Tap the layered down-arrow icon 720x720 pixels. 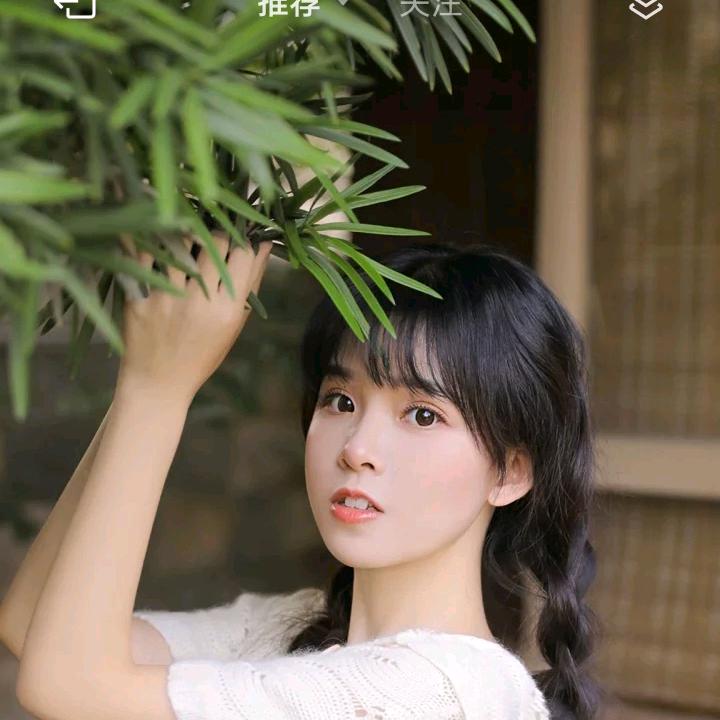click(646, 9)
